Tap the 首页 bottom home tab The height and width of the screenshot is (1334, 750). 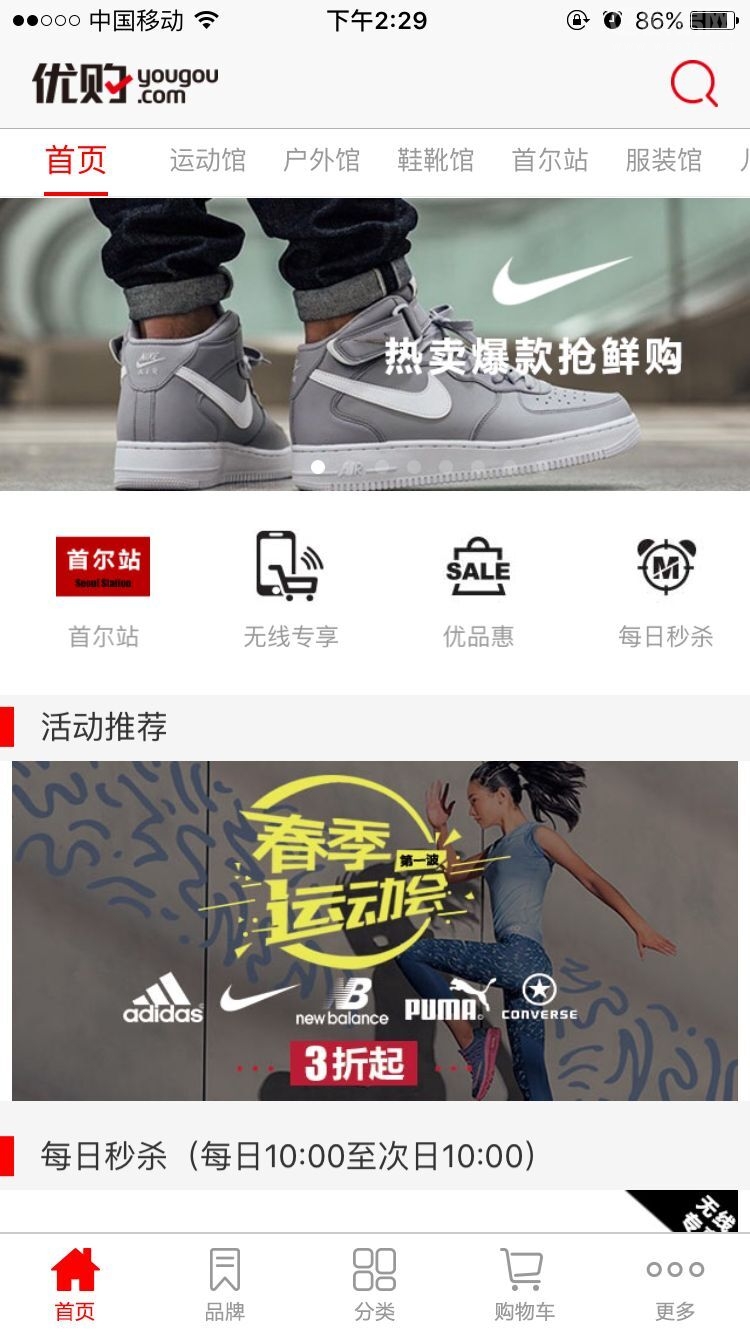(75, 1284)
